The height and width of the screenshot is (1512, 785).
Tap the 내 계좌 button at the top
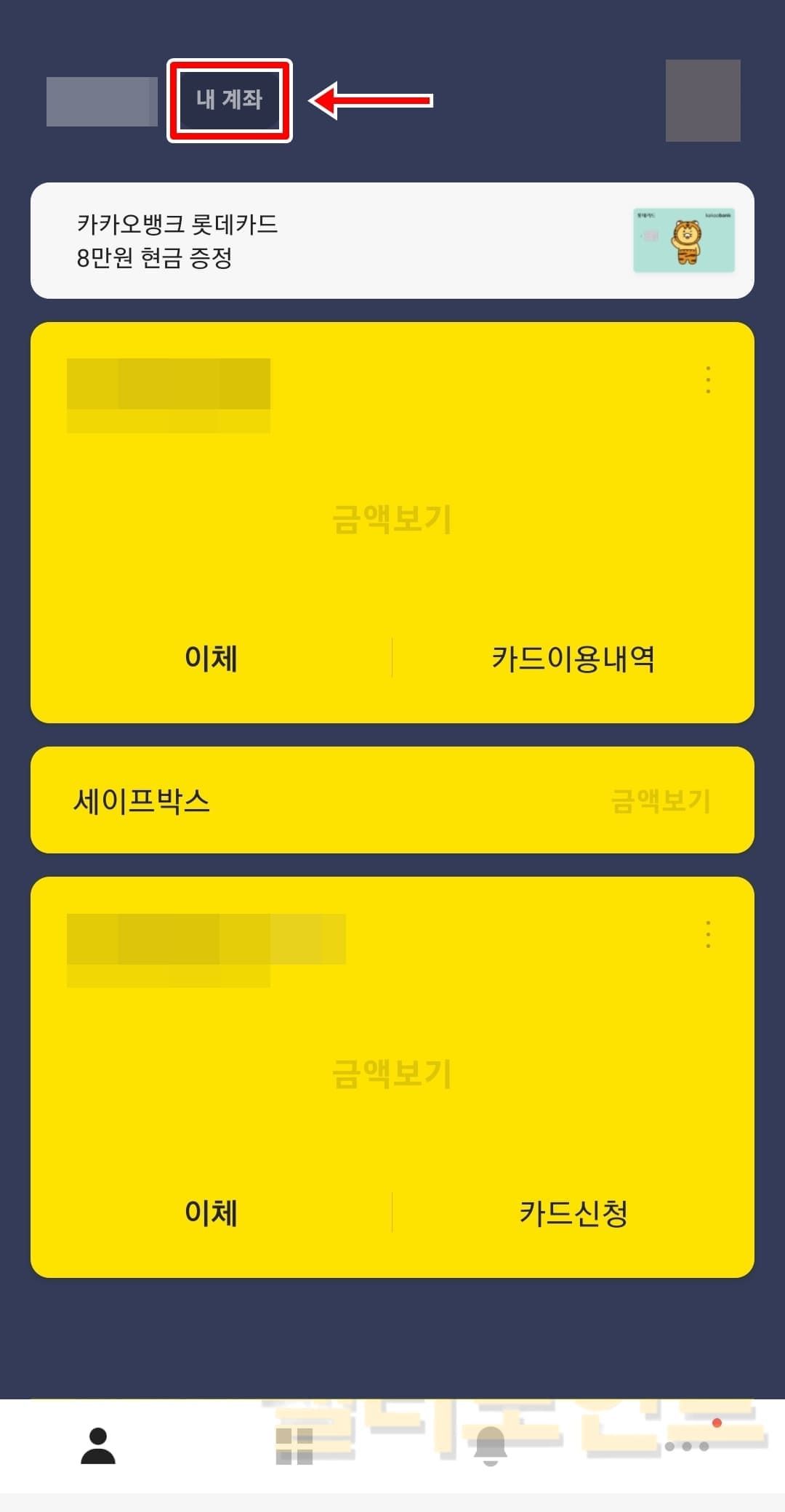click(x=229, y=100)
